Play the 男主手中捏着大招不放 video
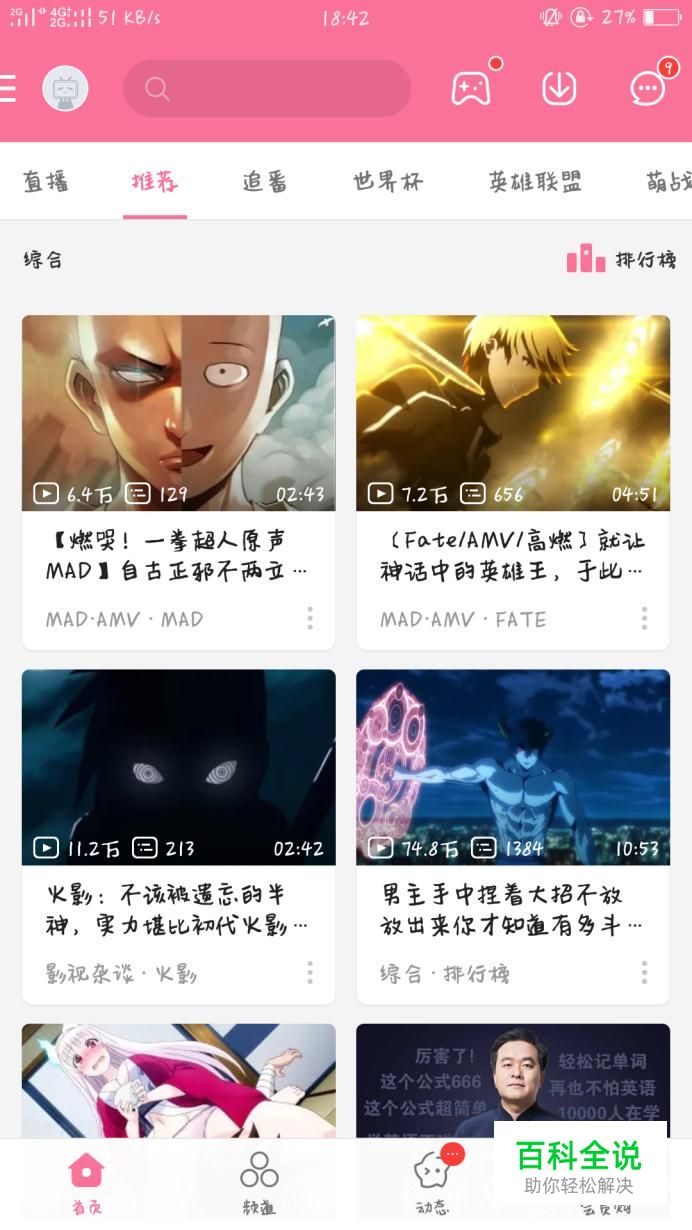This screenshot has width=692, height=1230. click(513, 767)
